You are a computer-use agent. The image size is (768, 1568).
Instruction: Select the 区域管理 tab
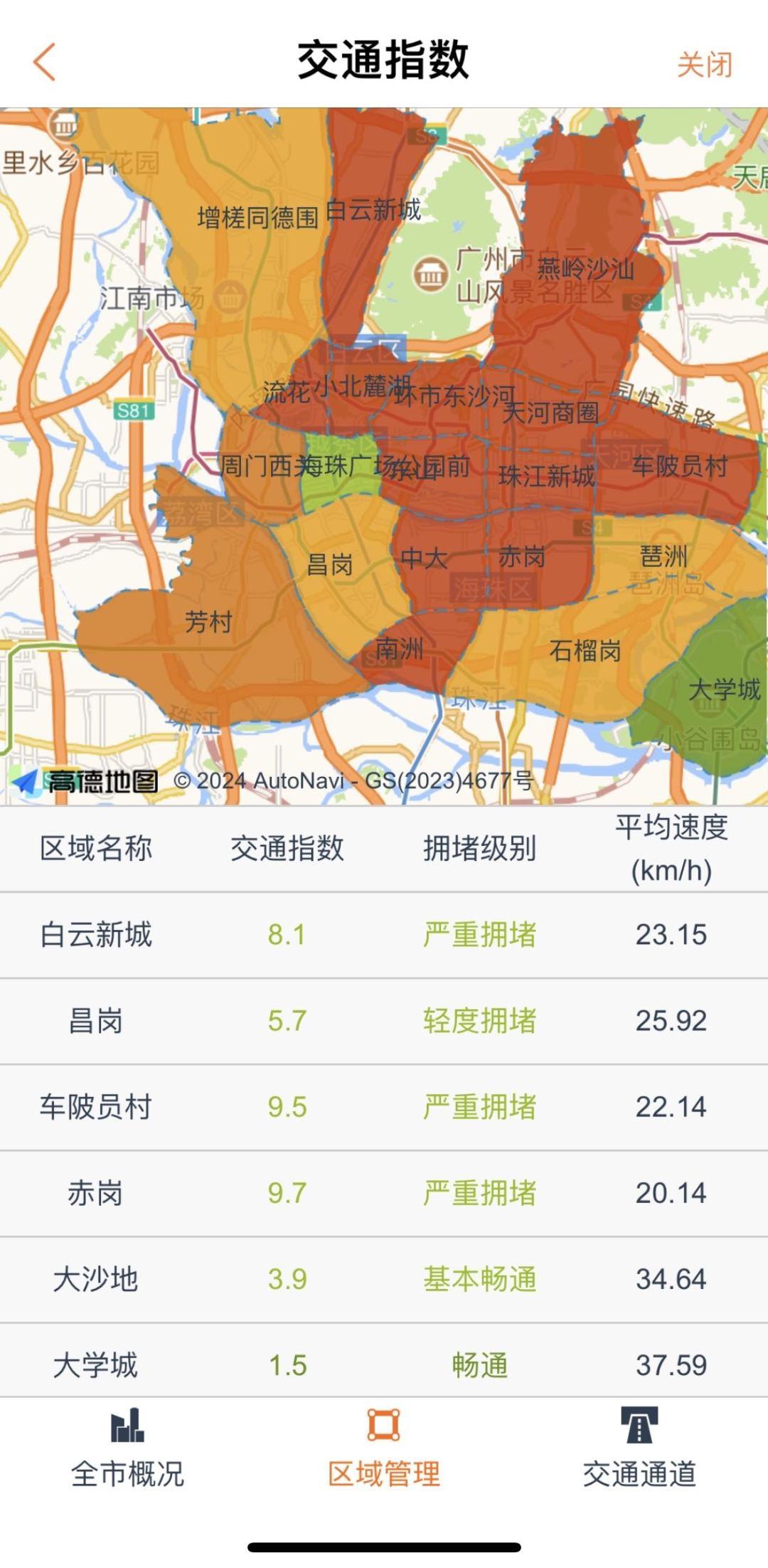384,1448
